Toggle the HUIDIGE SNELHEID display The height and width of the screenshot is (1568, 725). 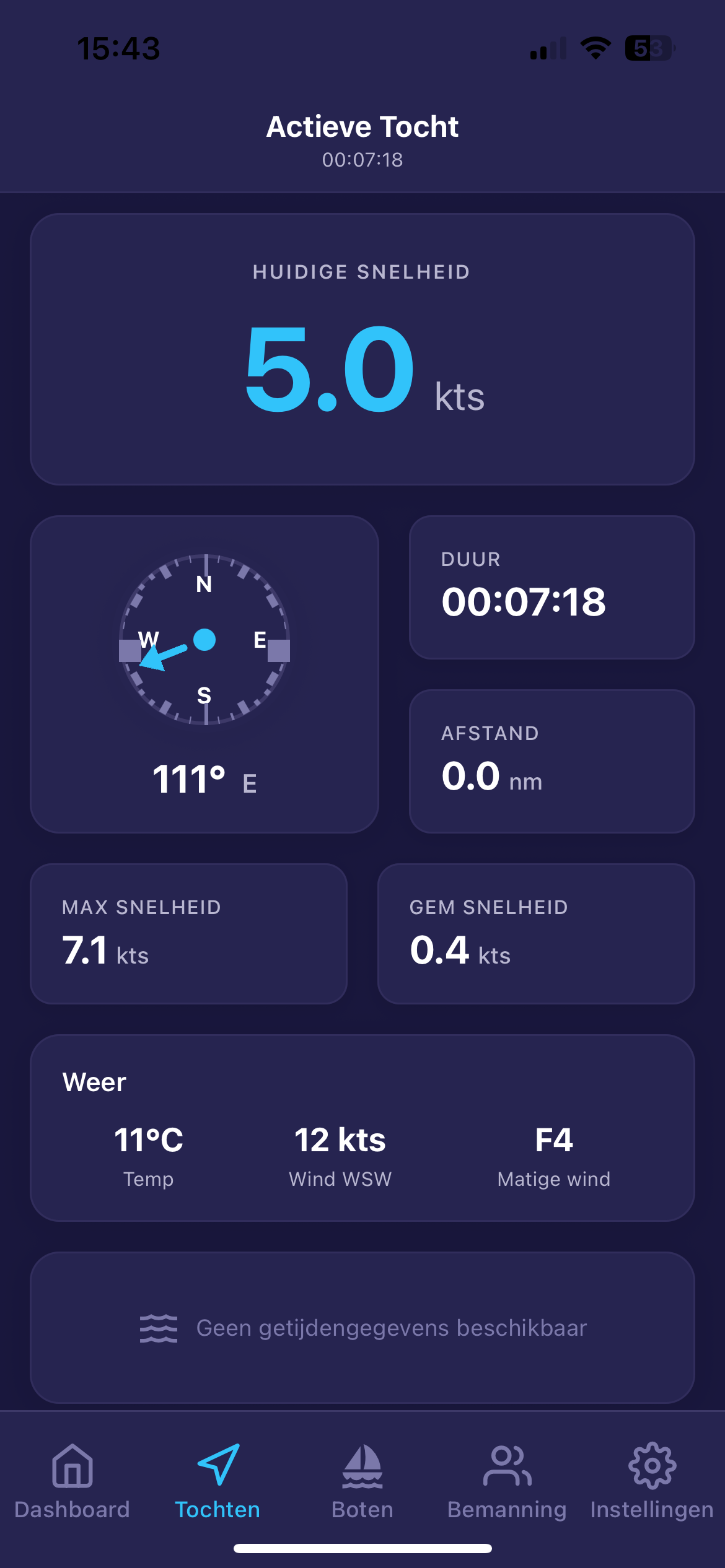362,350
